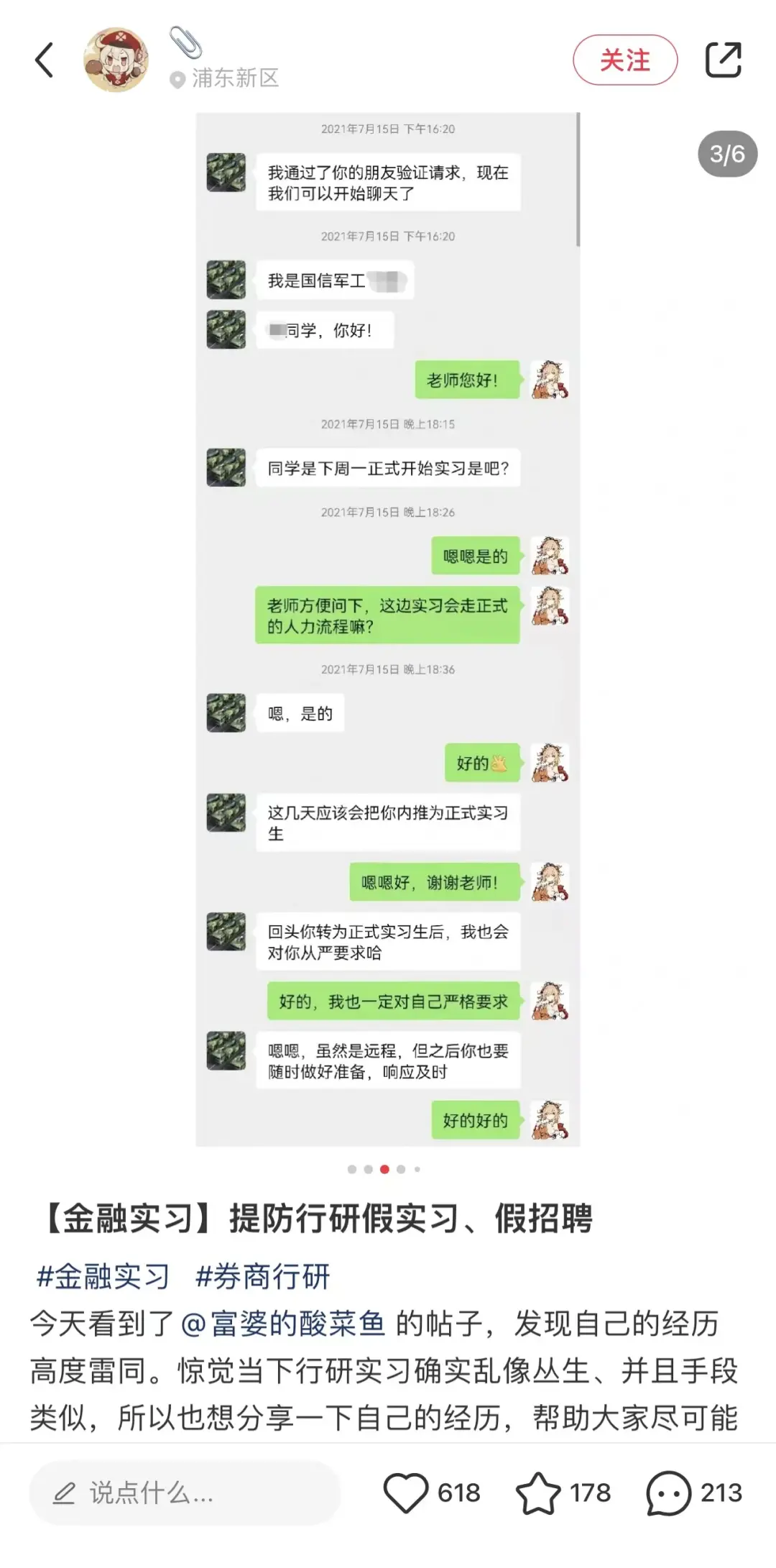Tap the 关注 follow button
The width and height of the screenshot is (776, 1568).
coord(624,60)
